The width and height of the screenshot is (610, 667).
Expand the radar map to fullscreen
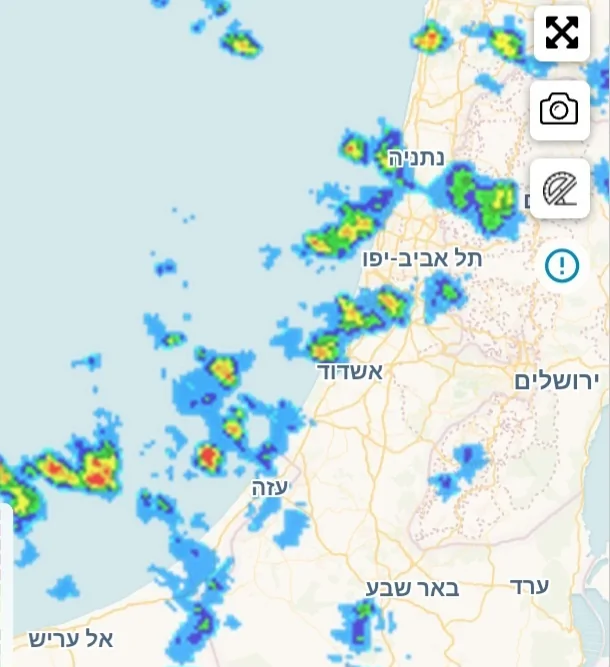point(561,33)
